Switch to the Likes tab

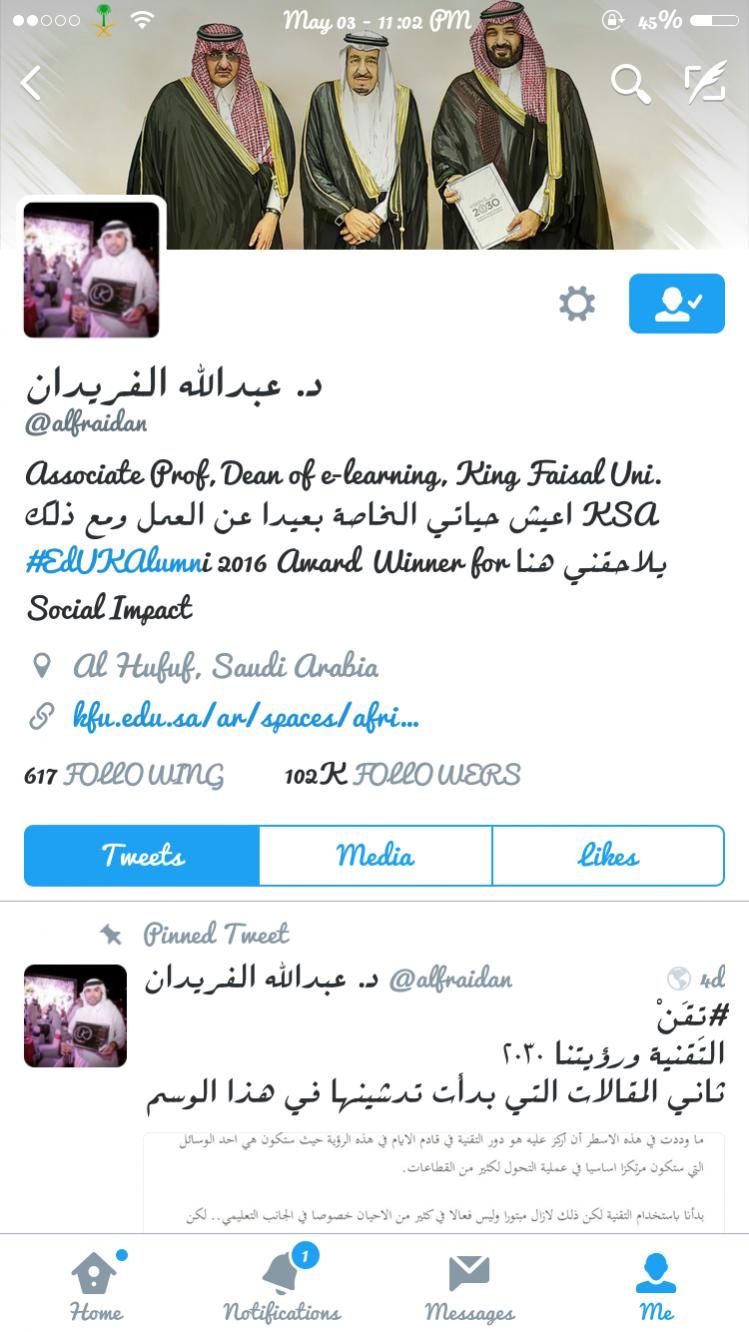pyautogui.click(x=608, y=856)
